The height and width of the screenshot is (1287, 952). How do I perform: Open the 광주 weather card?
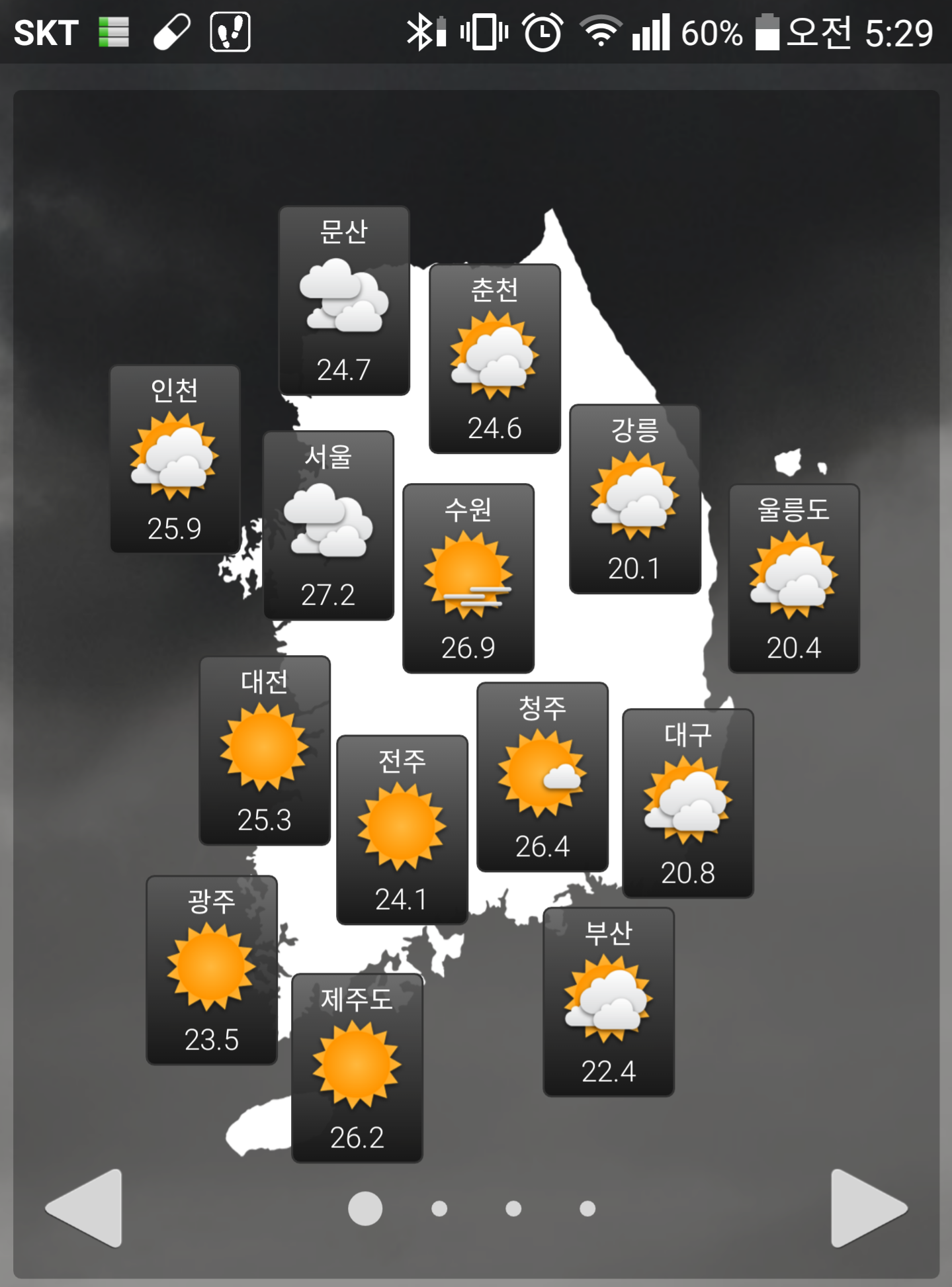click(x=212, y=970)
